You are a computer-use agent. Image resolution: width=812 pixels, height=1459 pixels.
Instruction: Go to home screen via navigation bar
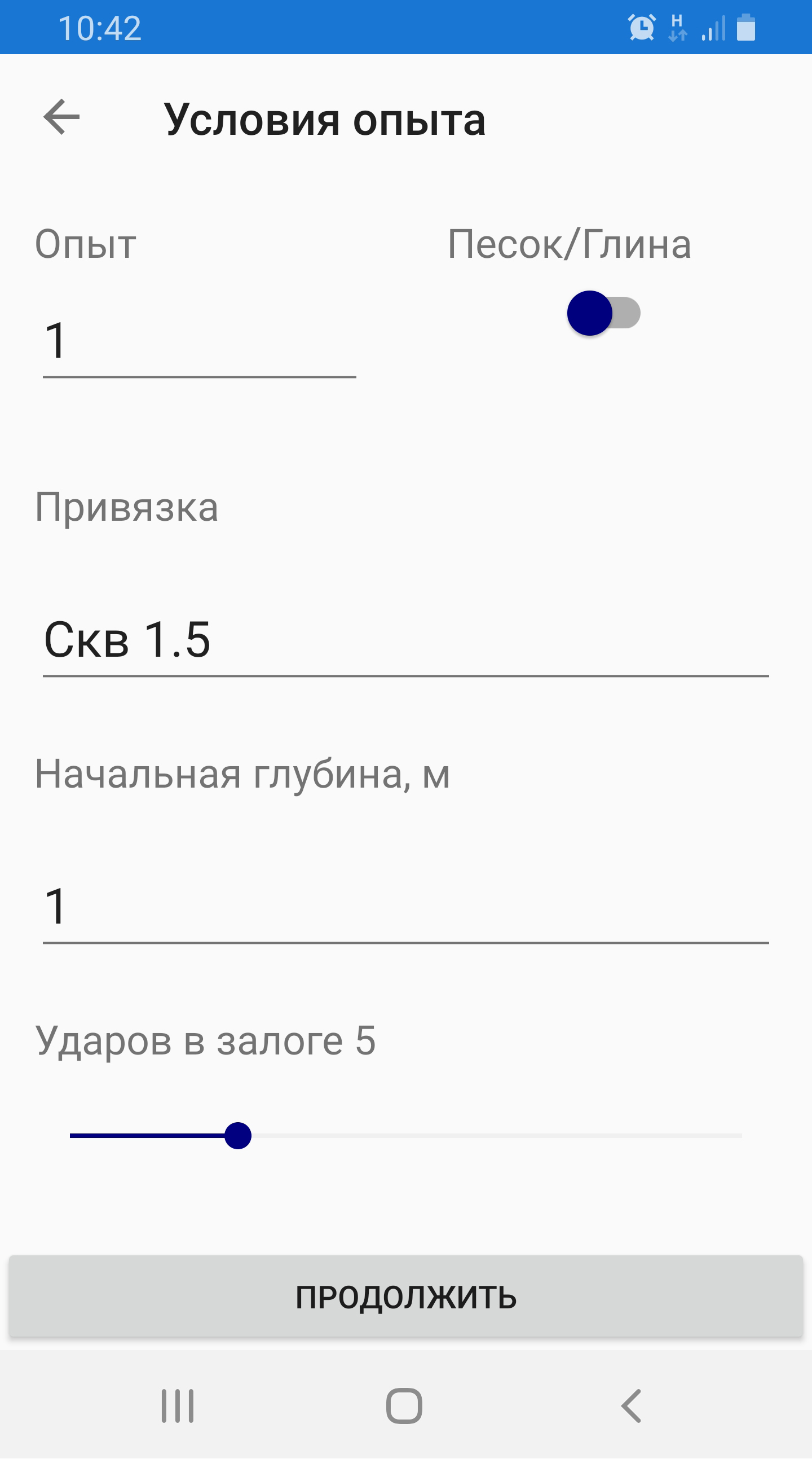click(404, 1406)
